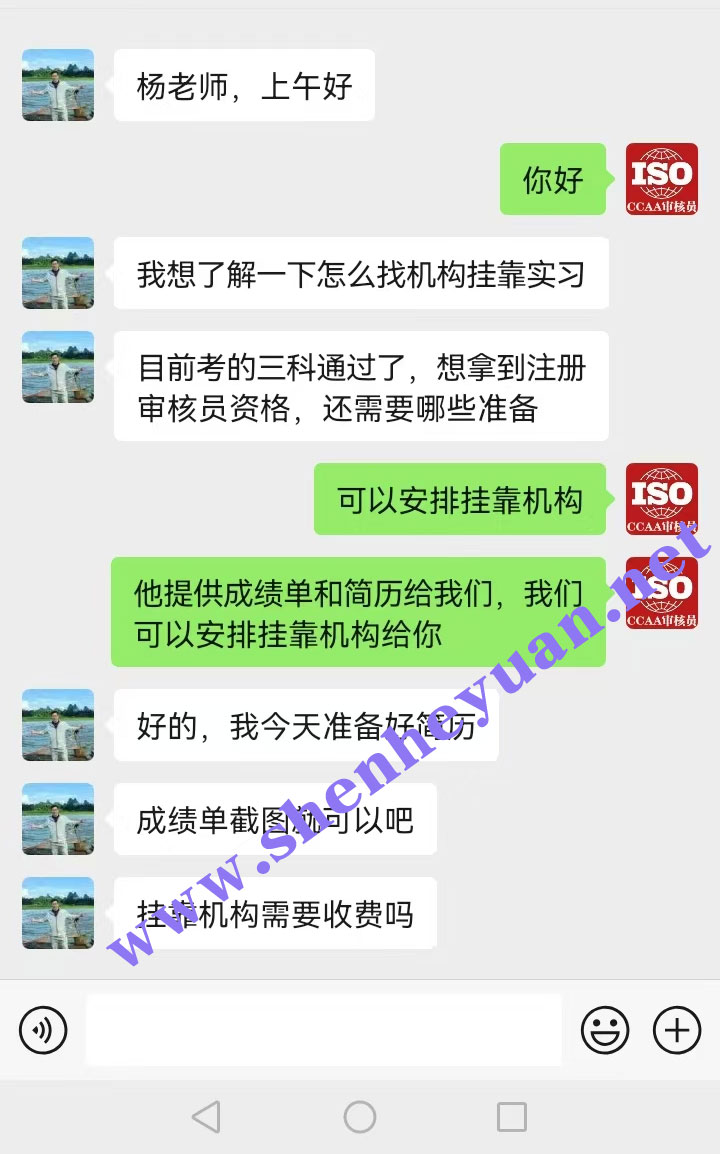This screenshot has width=720, height=1154.
Task: Open contact profile avatar beside 杨老师，上午好
Action: [58, 85]
